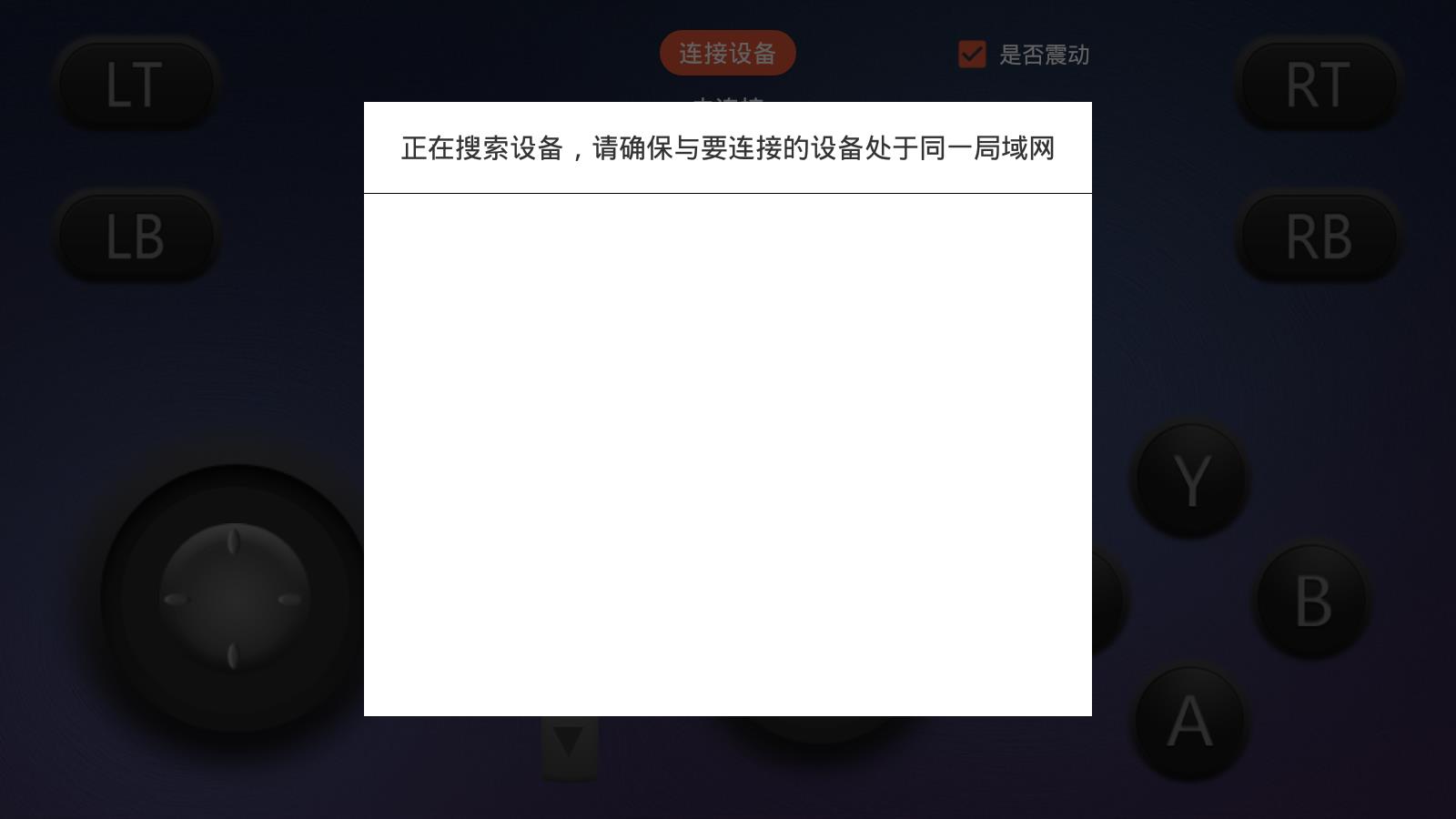Tap the LT trigger button

[x=136, y=85]
